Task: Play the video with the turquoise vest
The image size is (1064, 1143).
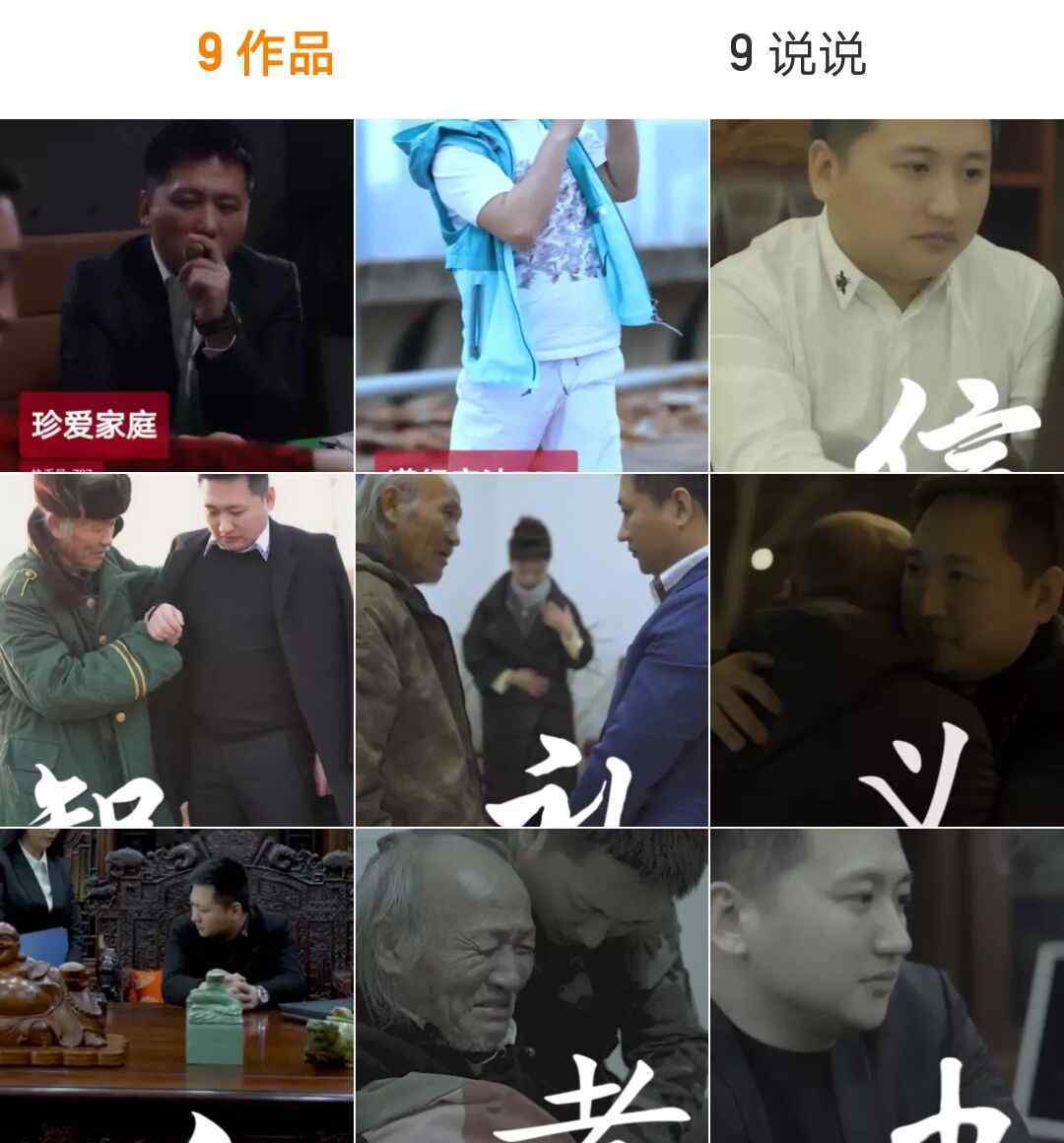Action: tap(531, 296)
